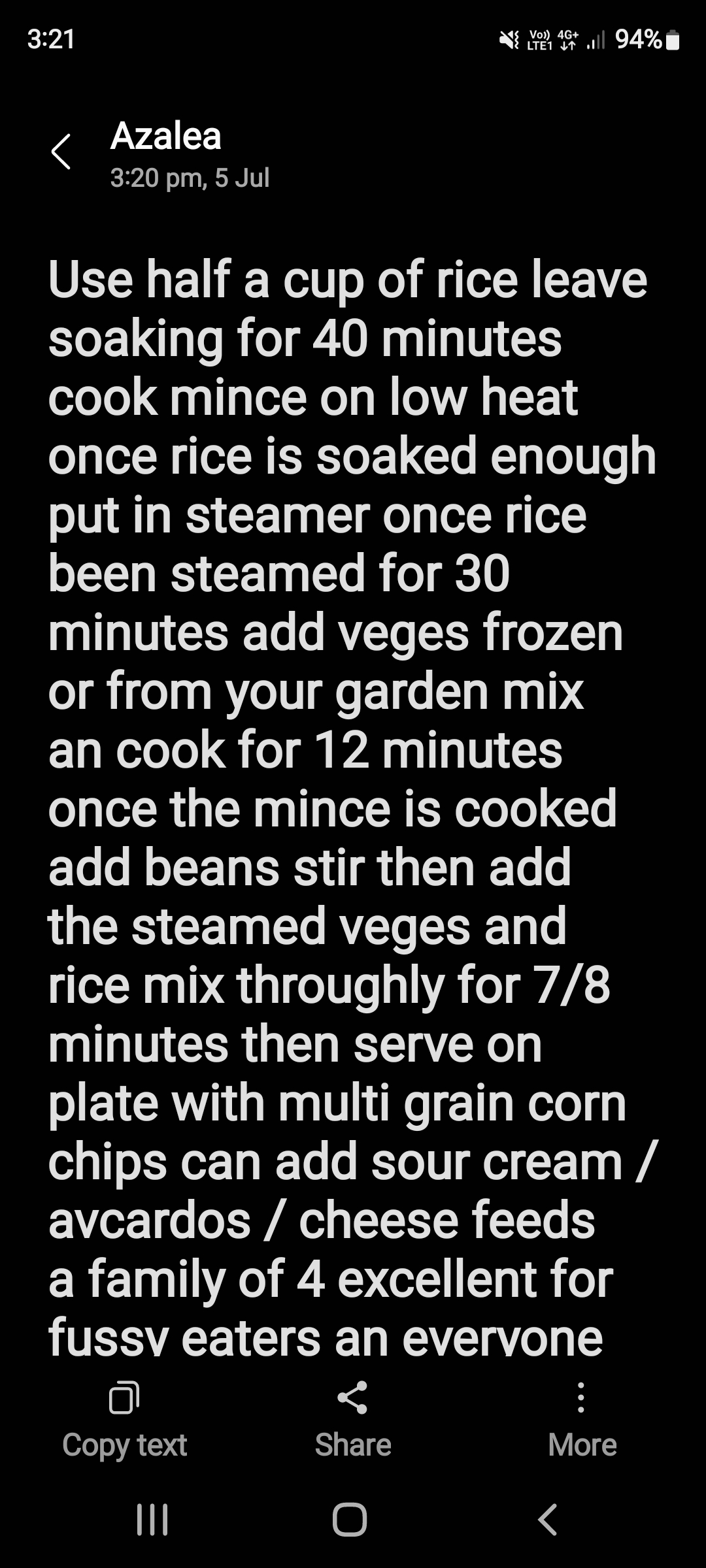Go back from Azalea's message view
Screen dimensions: 706x1568
[x=61, y=152]
